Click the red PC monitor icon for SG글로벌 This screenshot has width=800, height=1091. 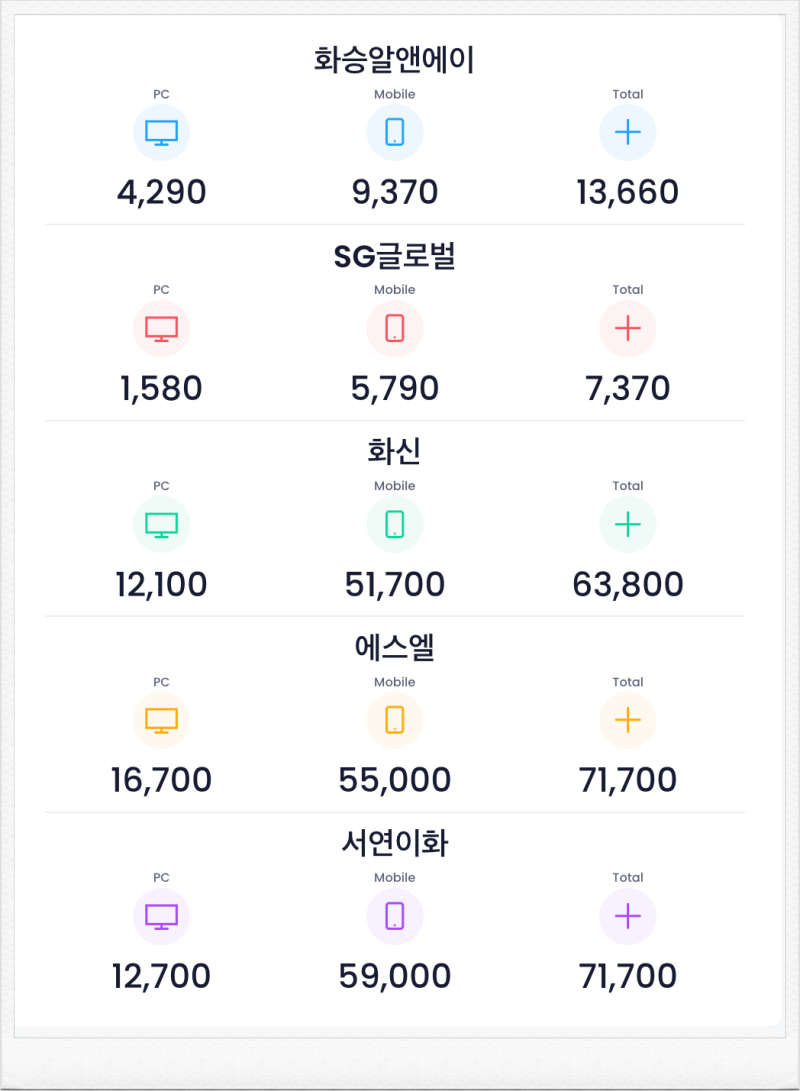click(161, 328)
